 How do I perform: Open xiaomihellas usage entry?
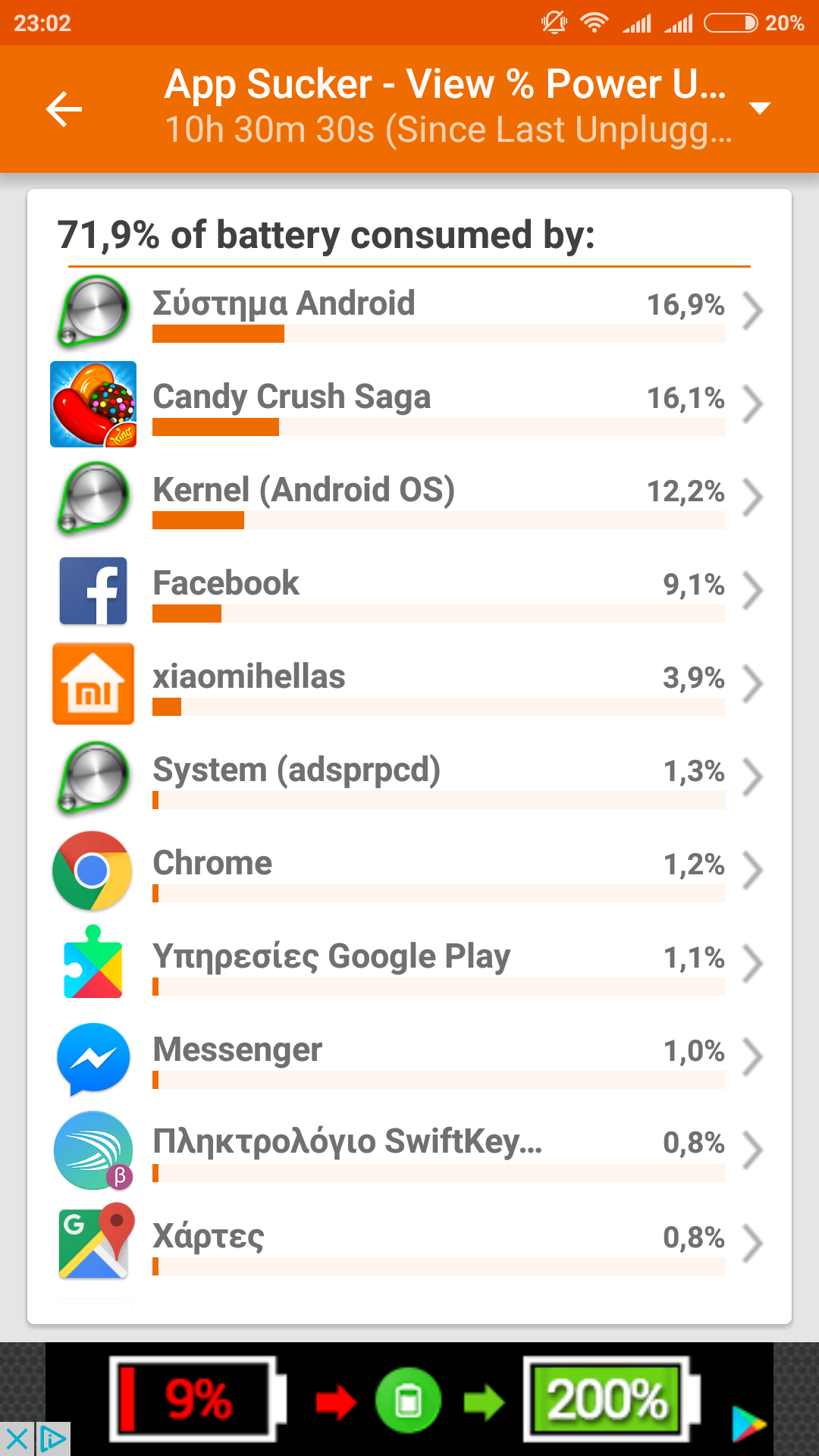click(409, 684)
